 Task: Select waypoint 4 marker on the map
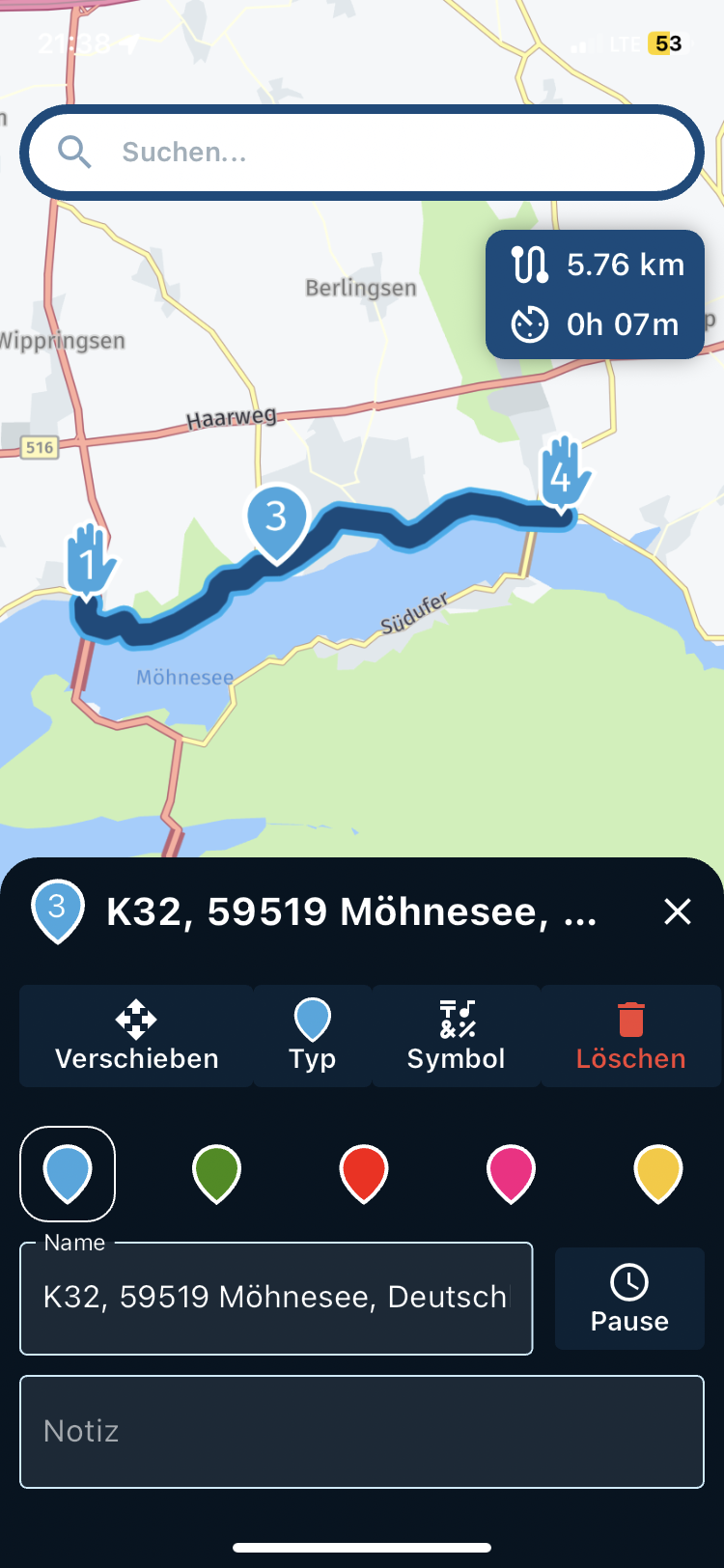563,474
